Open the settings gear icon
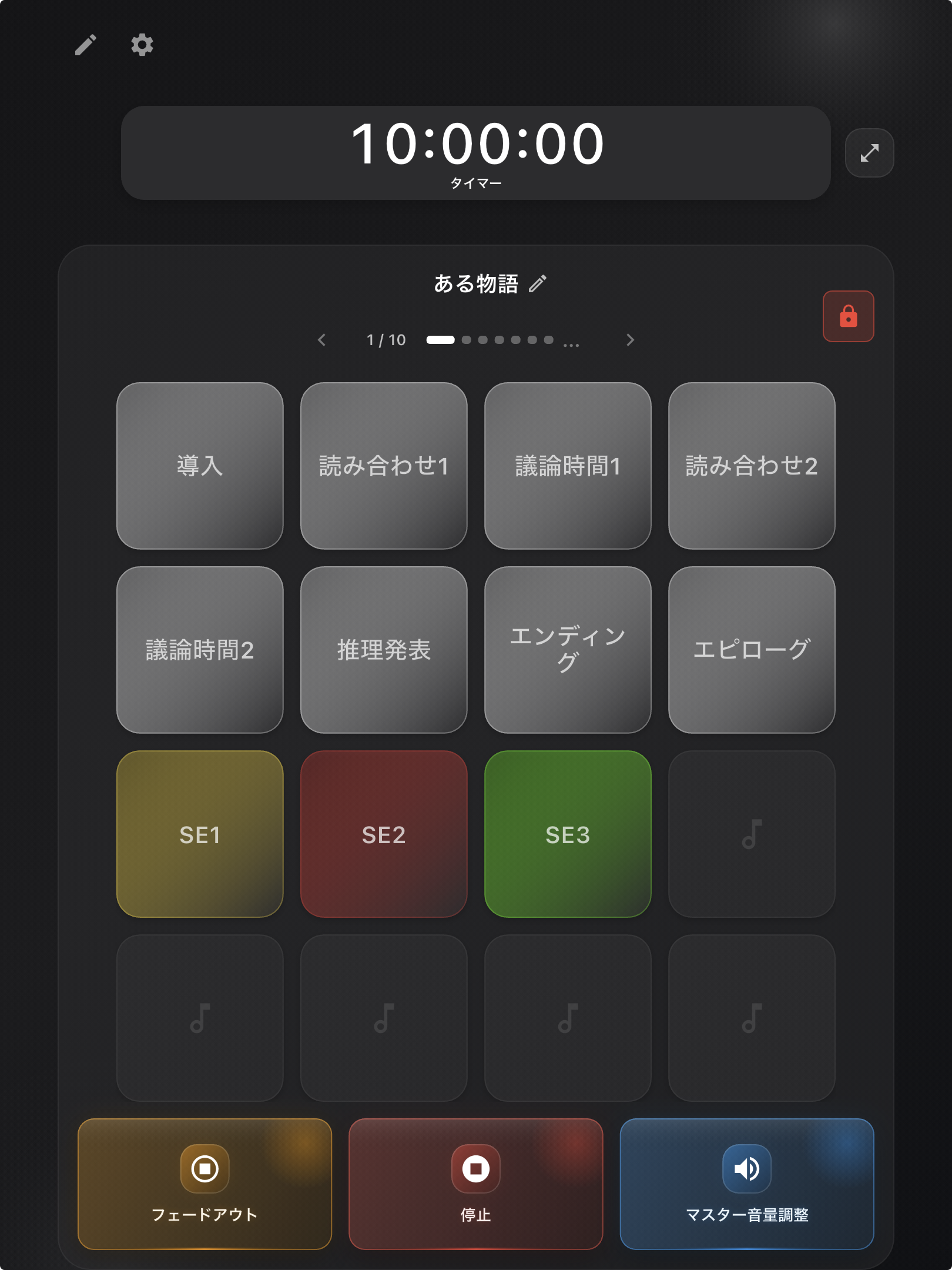Viewport: 952px width, 1270px height. pos(141,45)
